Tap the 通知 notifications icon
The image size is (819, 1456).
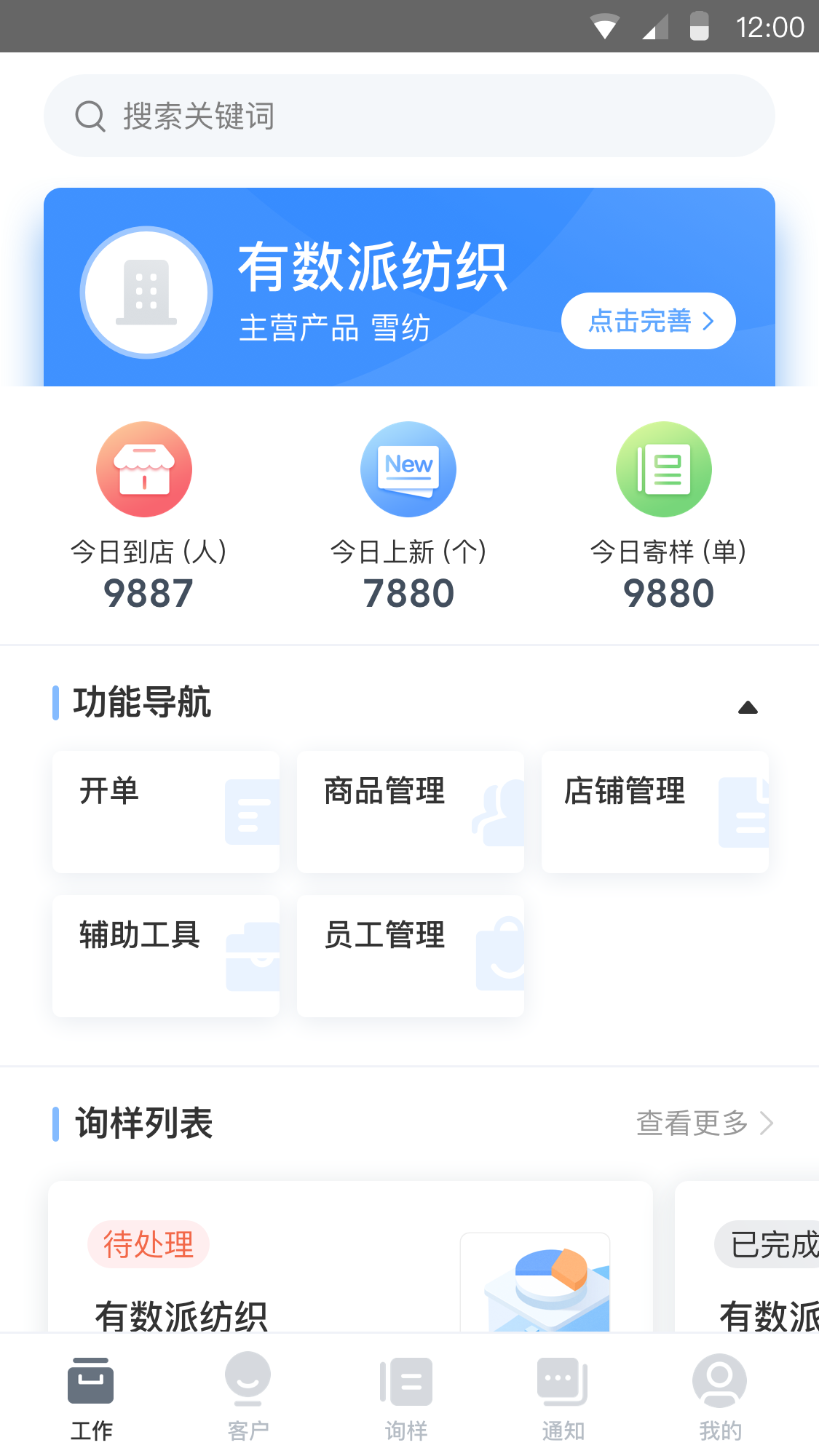[562, 1377]
